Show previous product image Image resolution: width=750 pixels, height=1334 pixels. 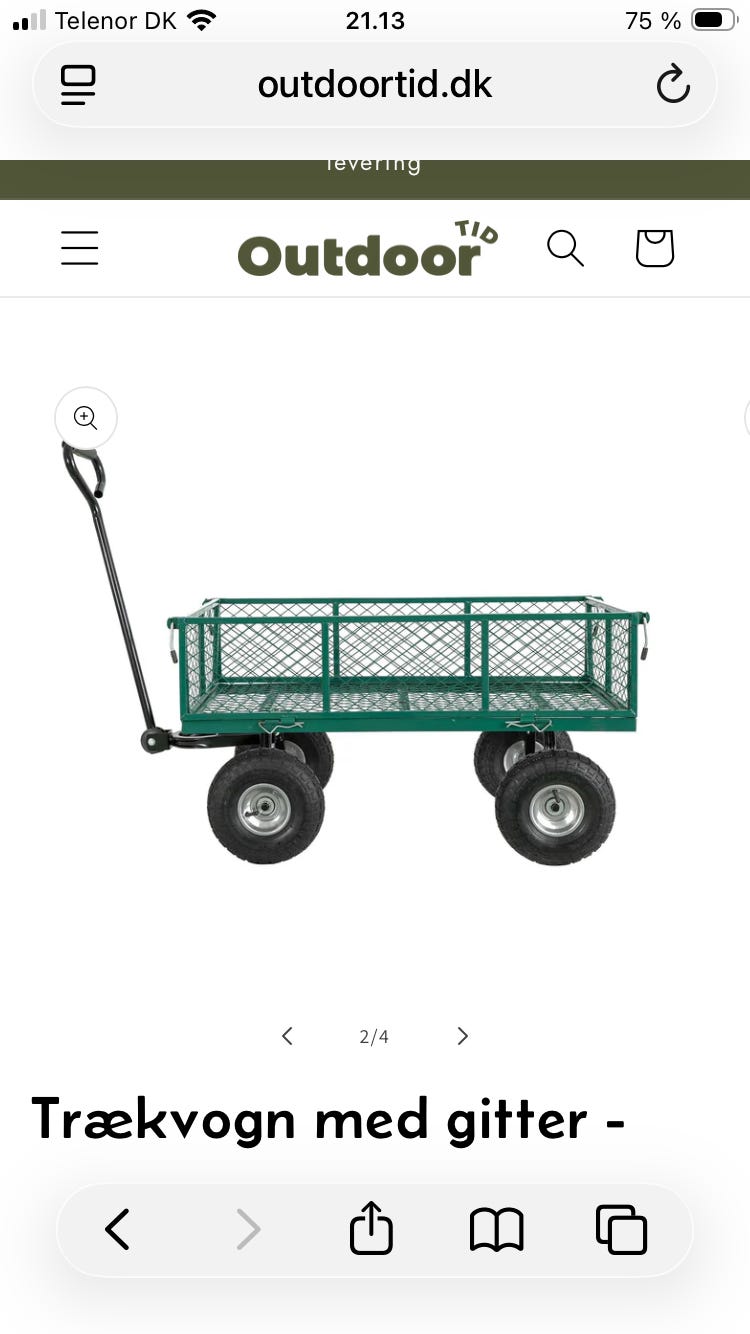(x=287, y=1036)
